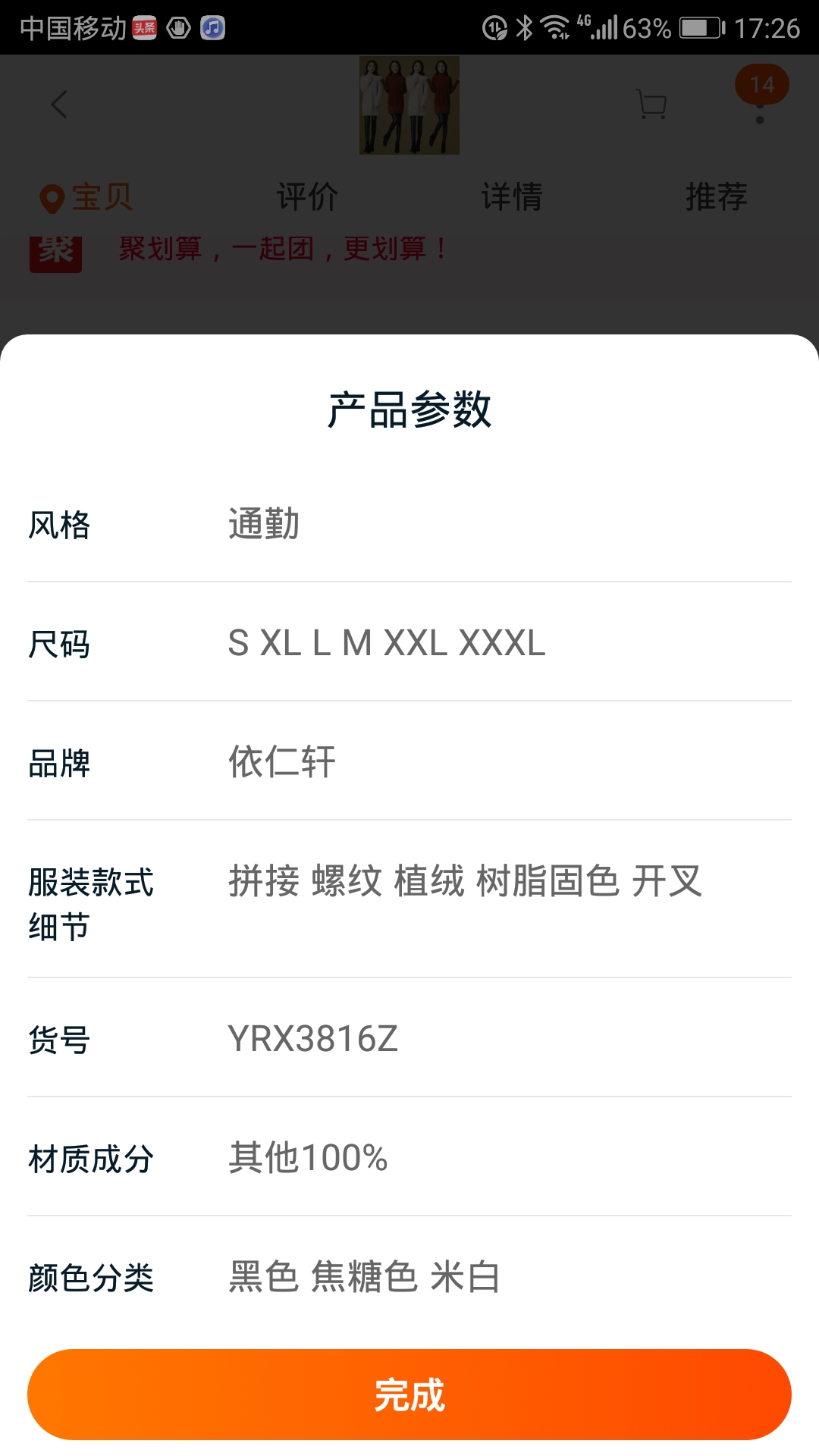The height and width of the screenshot is (1456, 819).
Task: Open the 推荐 tab
Action: (x=717, y=196)
